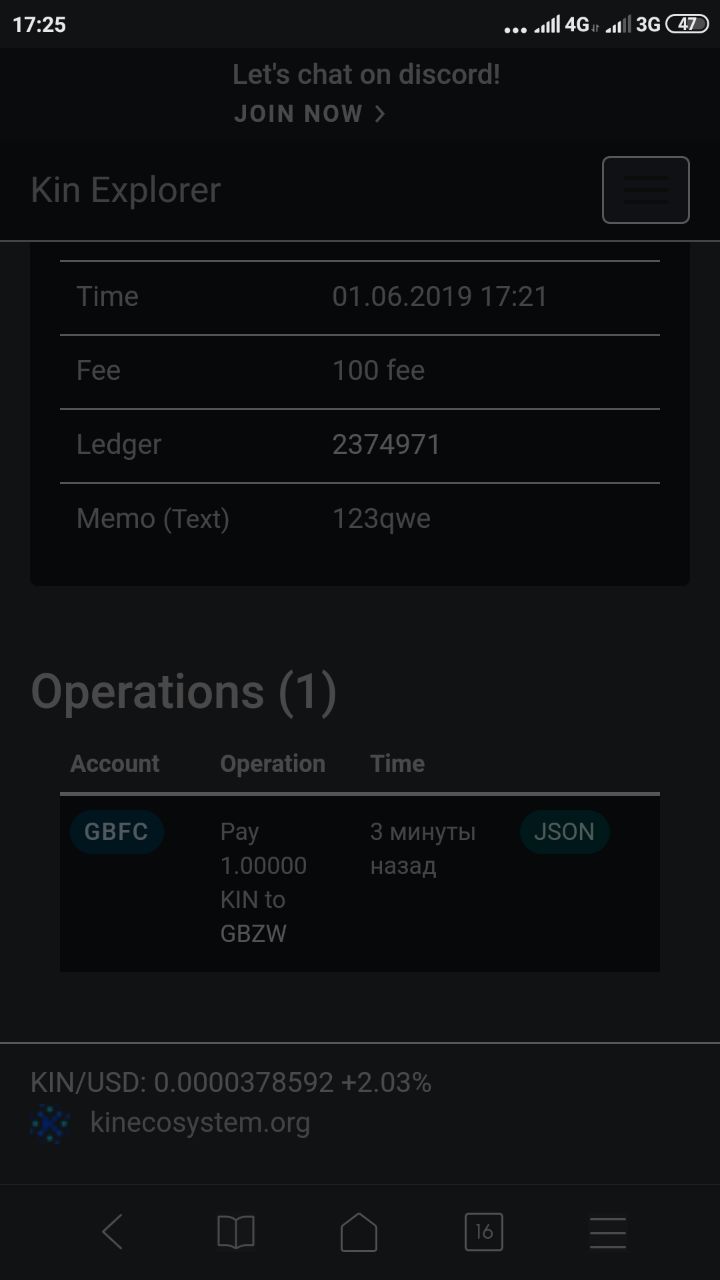Go back in the browser
The width and height of the screenshot is (720, 1280).
[113, 1232]
